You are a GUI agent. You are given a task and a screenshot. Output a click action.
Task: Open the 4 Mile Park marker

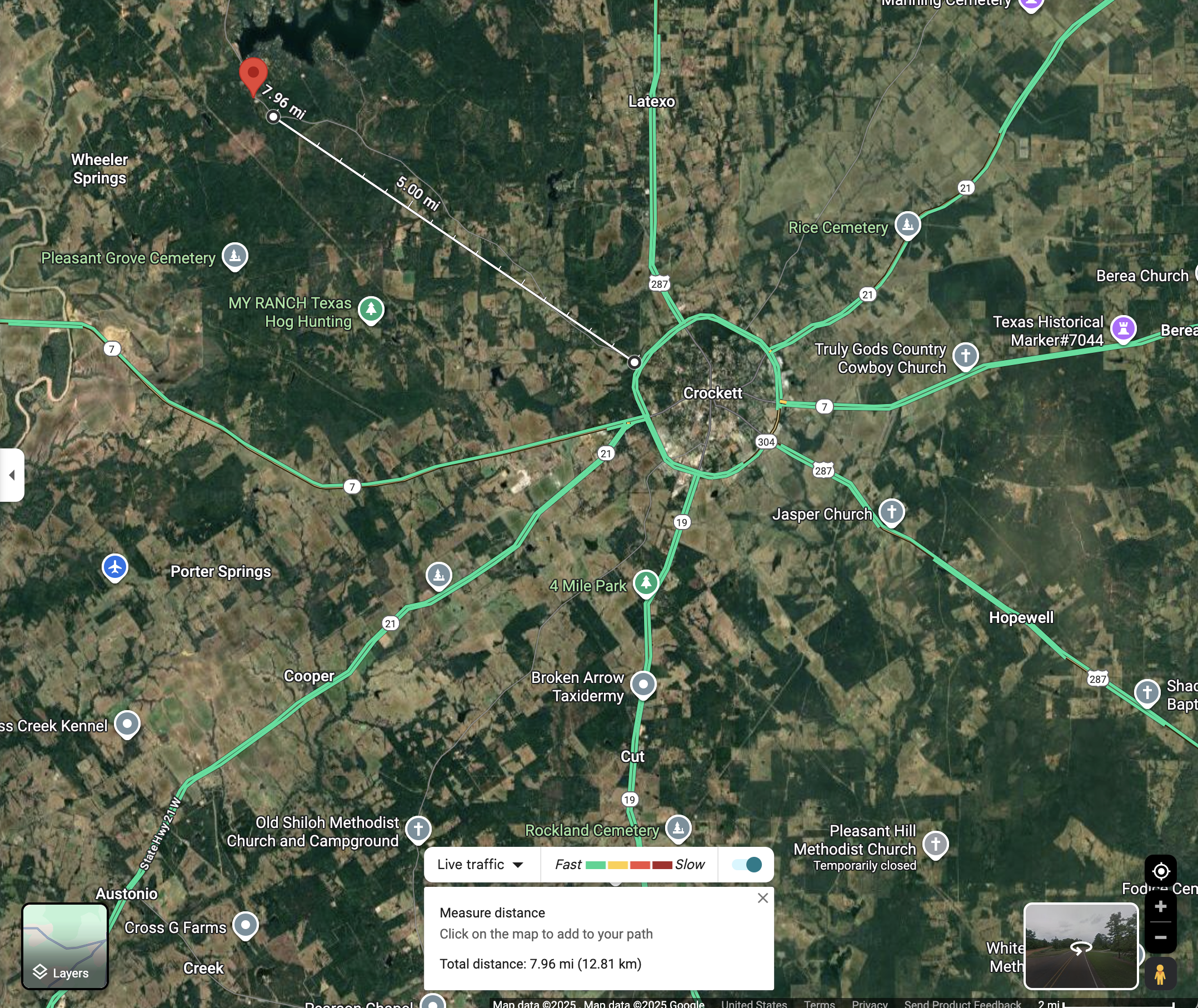click(646, 582)
